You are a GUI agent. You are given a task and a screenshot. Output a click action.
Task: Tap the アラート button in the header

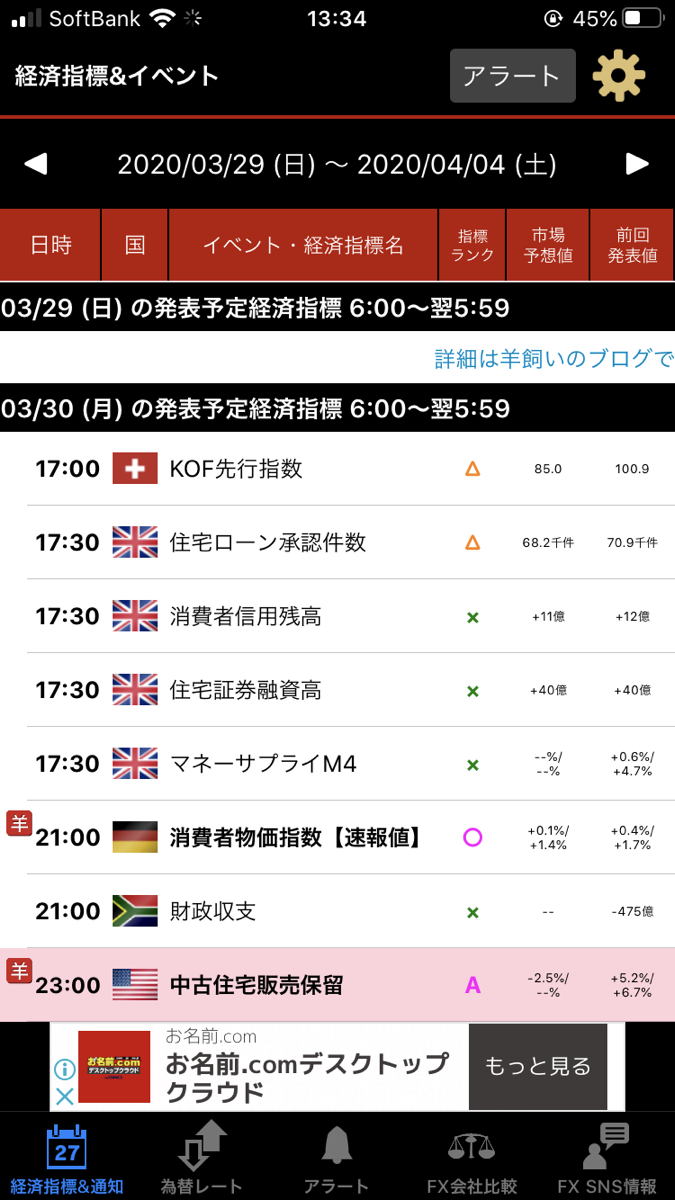(x=512, y=76)
